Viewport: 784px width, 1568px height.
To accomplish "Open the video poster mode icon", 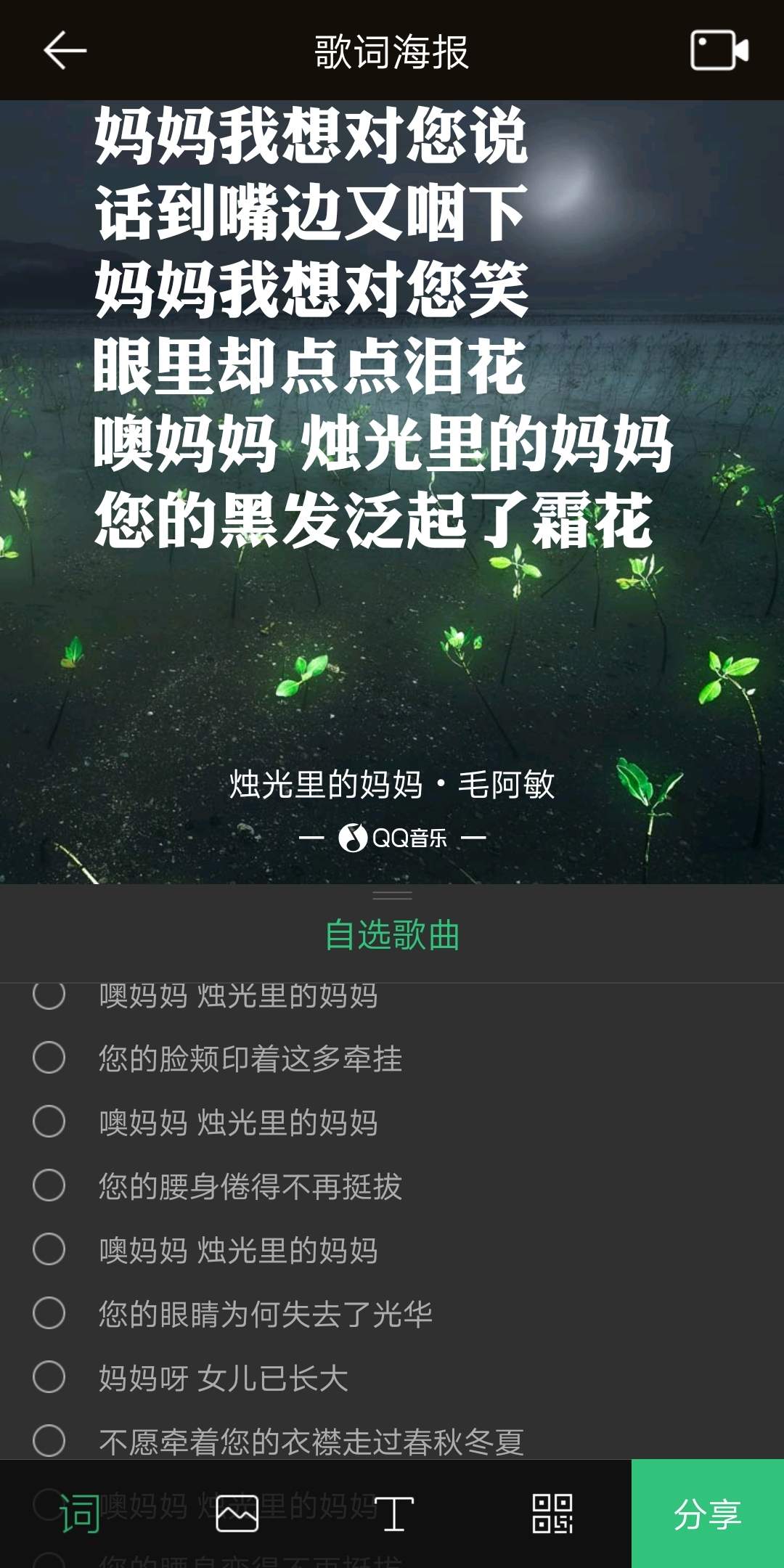I will pyautogui.click(x=719, y=51).
